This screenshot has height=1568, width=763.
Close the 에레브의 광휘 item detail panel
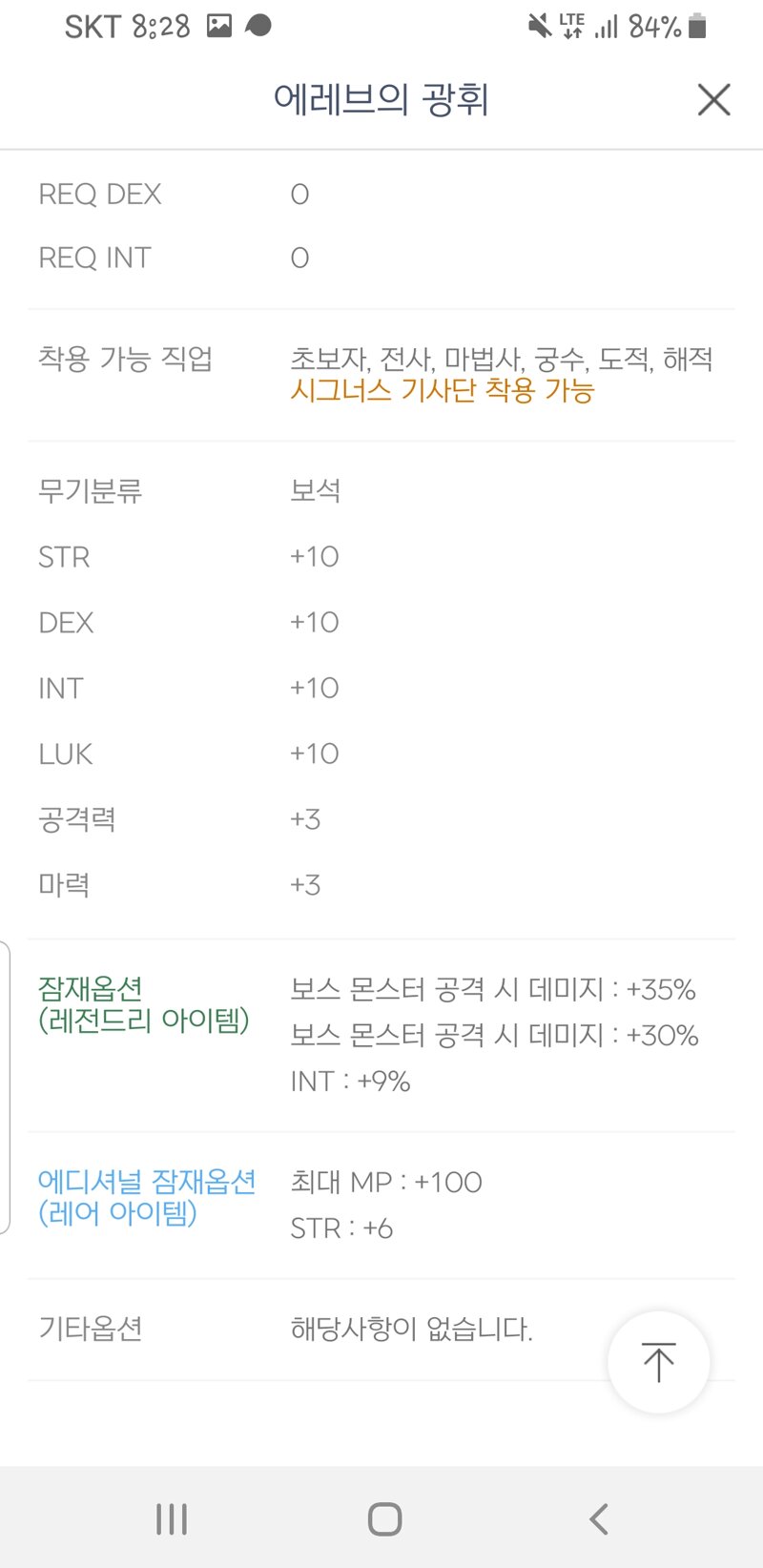pyautogui.click(x=713, y=99)
